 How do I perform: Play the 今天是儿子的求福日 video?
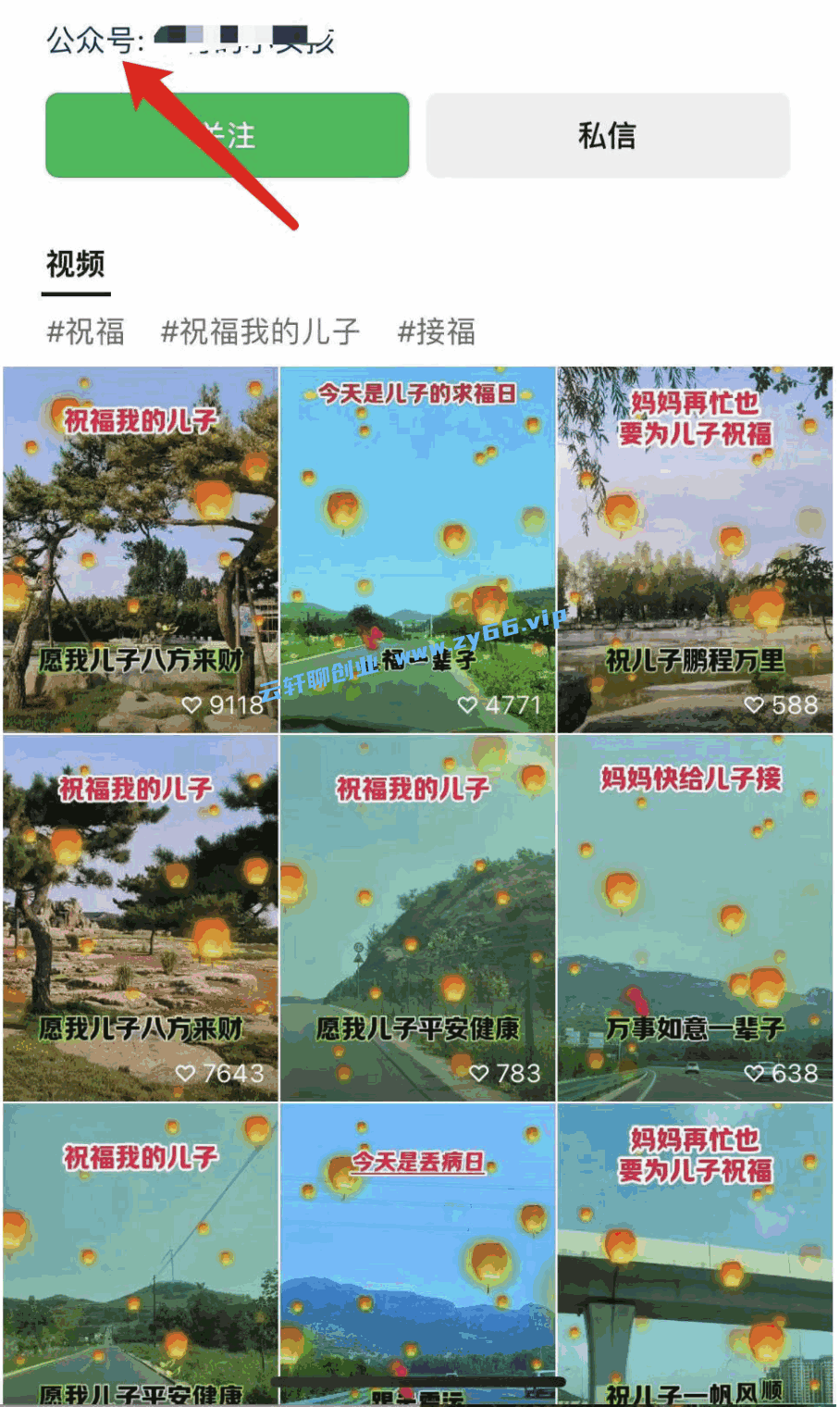[x=417, y=550]
